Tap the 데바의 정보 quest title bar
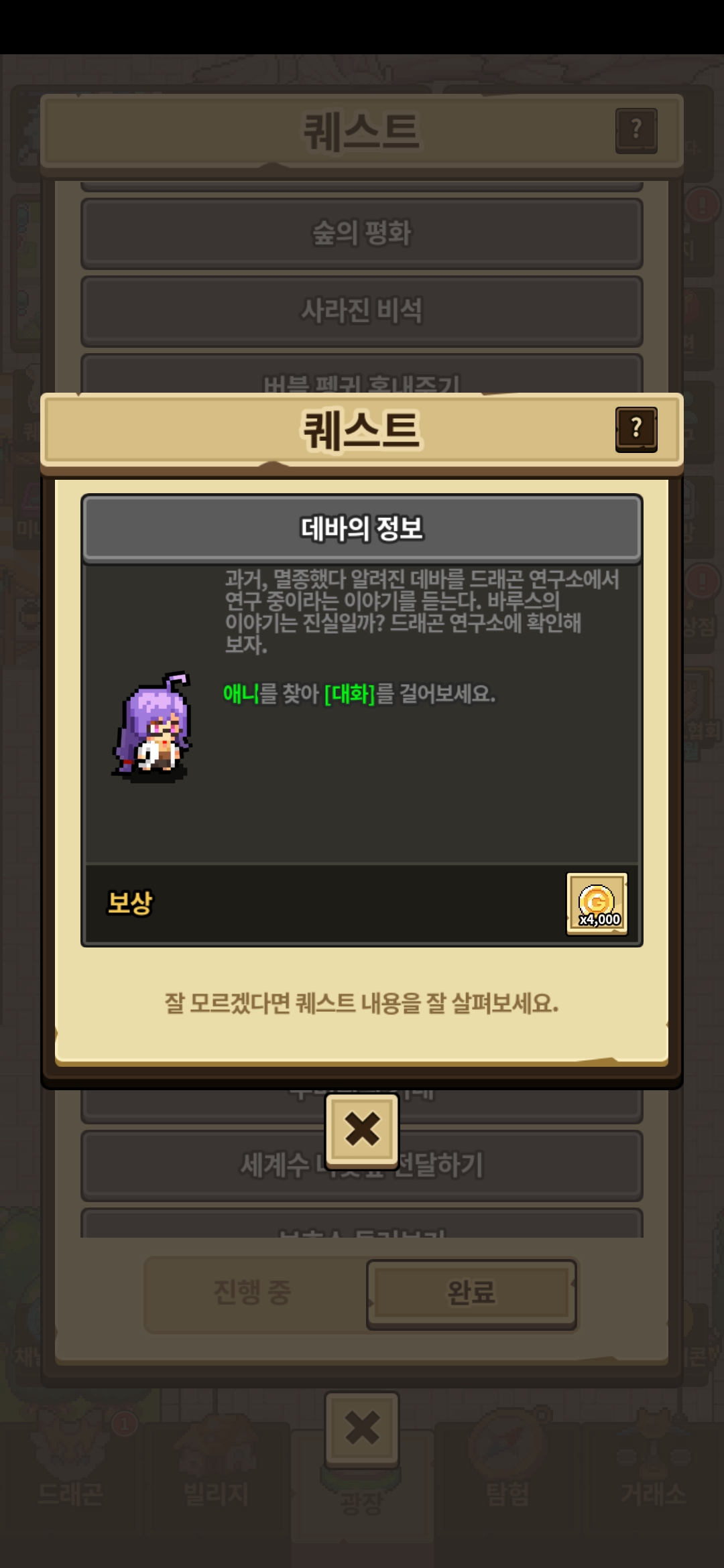 [362, 529]
